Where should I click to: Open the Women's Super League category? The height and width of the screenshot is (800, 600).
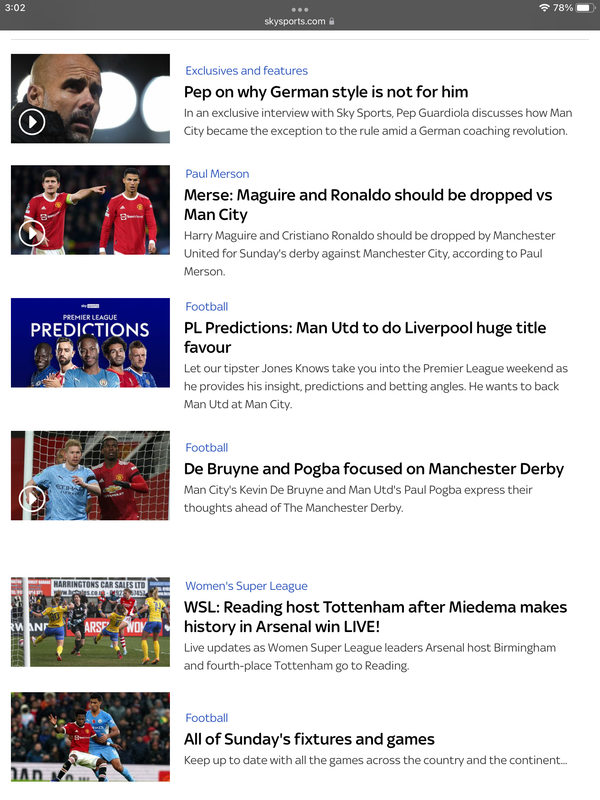246,586
